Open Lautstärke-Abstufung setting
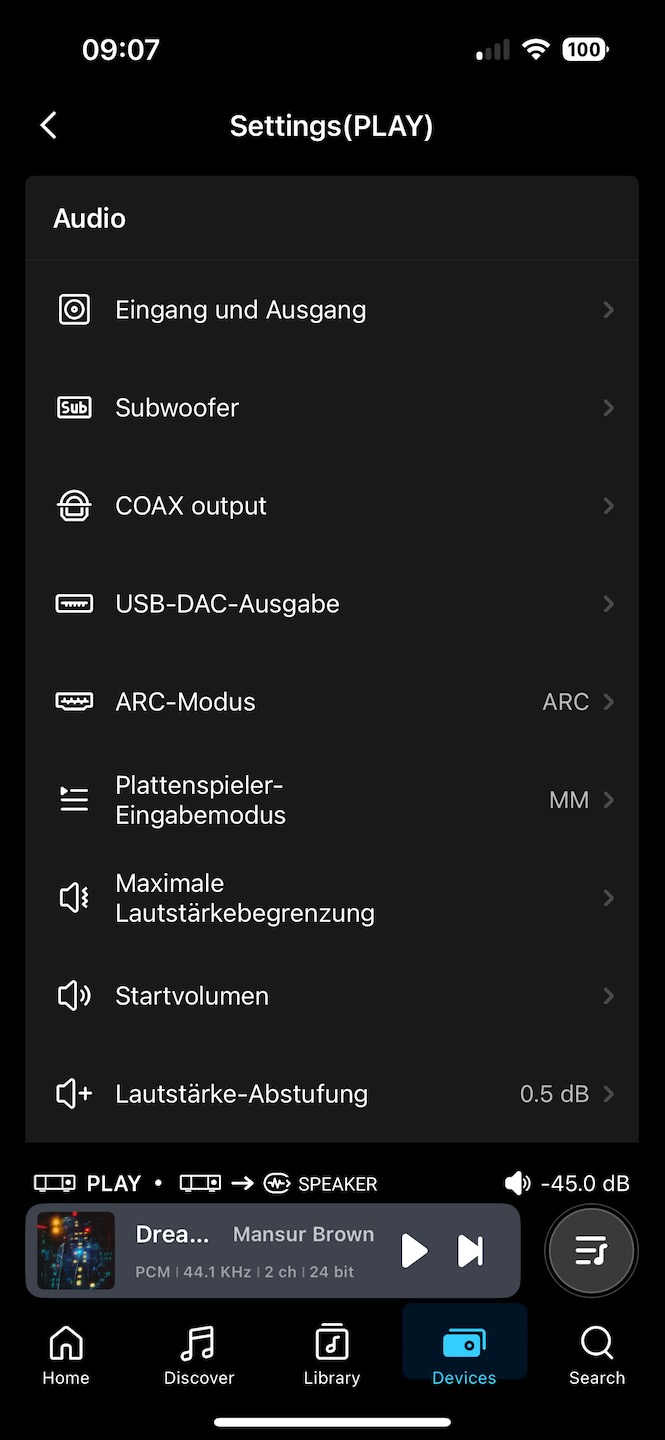665x1440 pixels. coord(332,1094)
